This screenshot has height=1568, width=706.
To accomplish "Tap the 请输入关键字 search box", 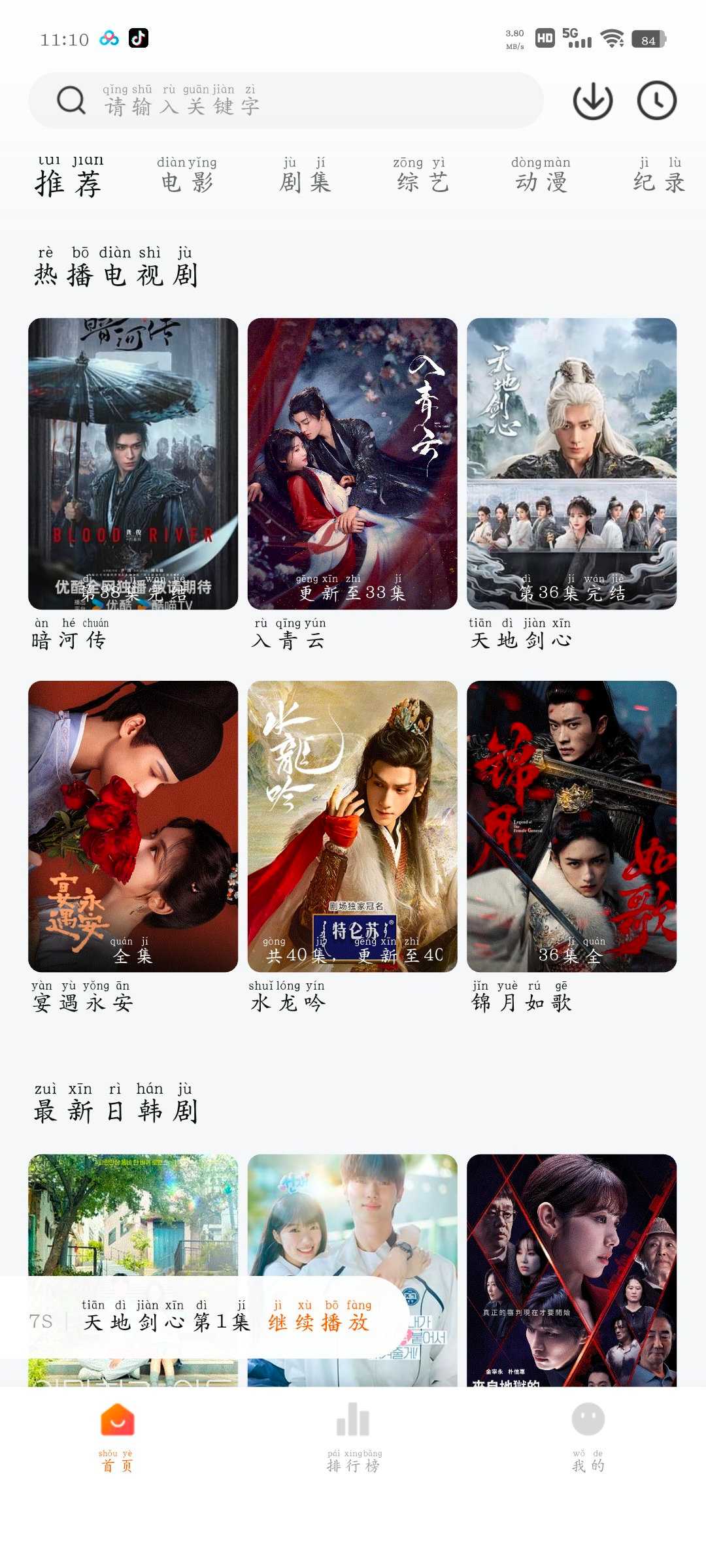I will 286,101.
